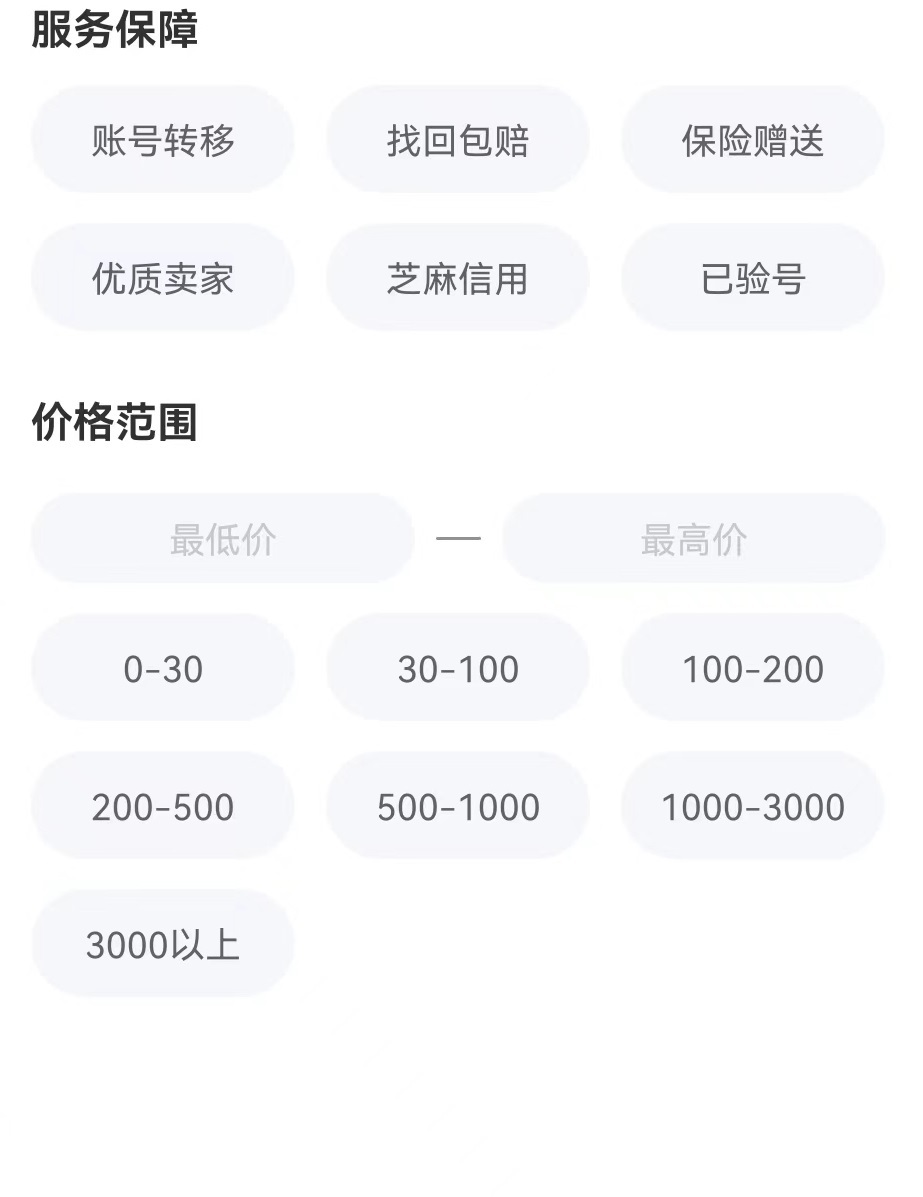Select the 芝麻信用 option
The image size is (923, 1197).
[458, 278]
